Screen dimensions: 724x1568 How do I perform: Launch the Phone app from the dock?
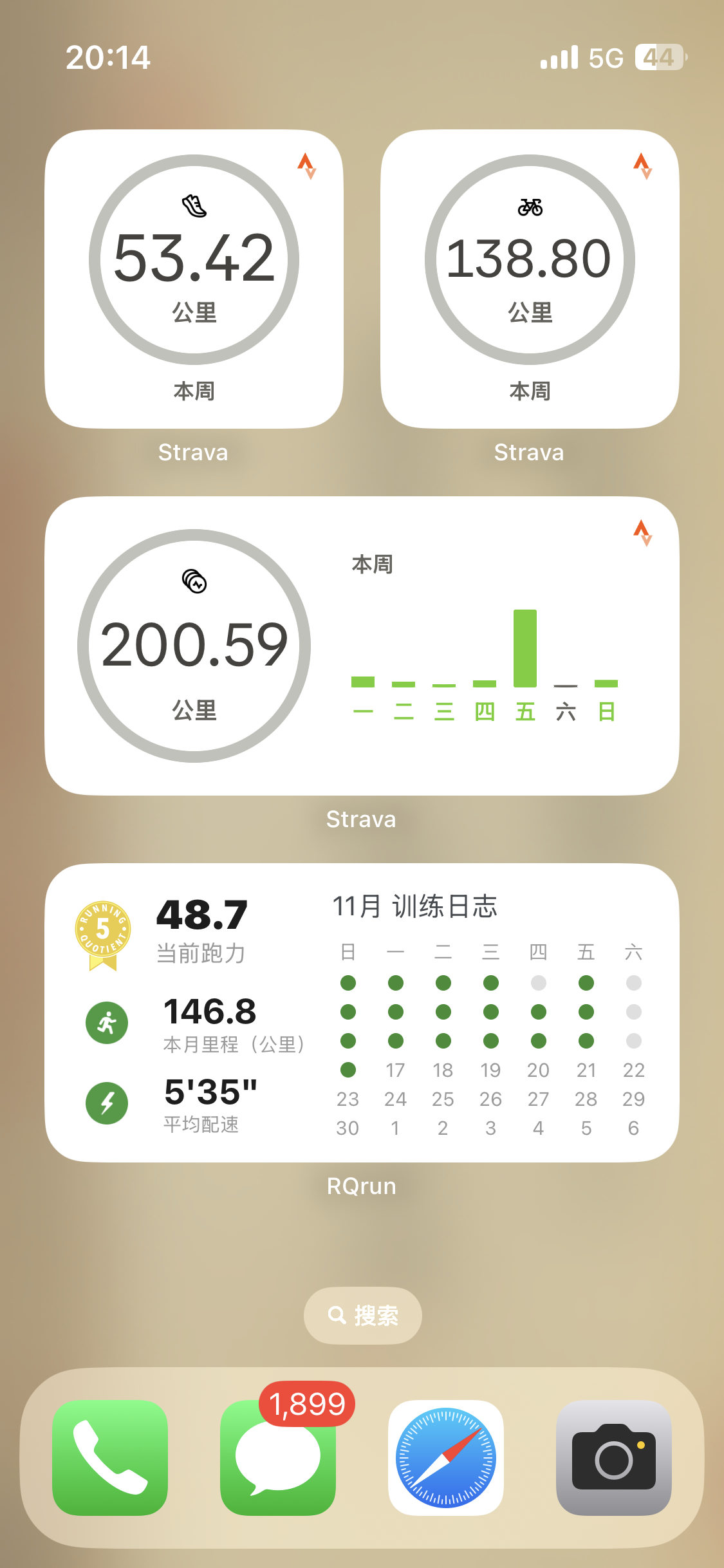[110, 1458]
